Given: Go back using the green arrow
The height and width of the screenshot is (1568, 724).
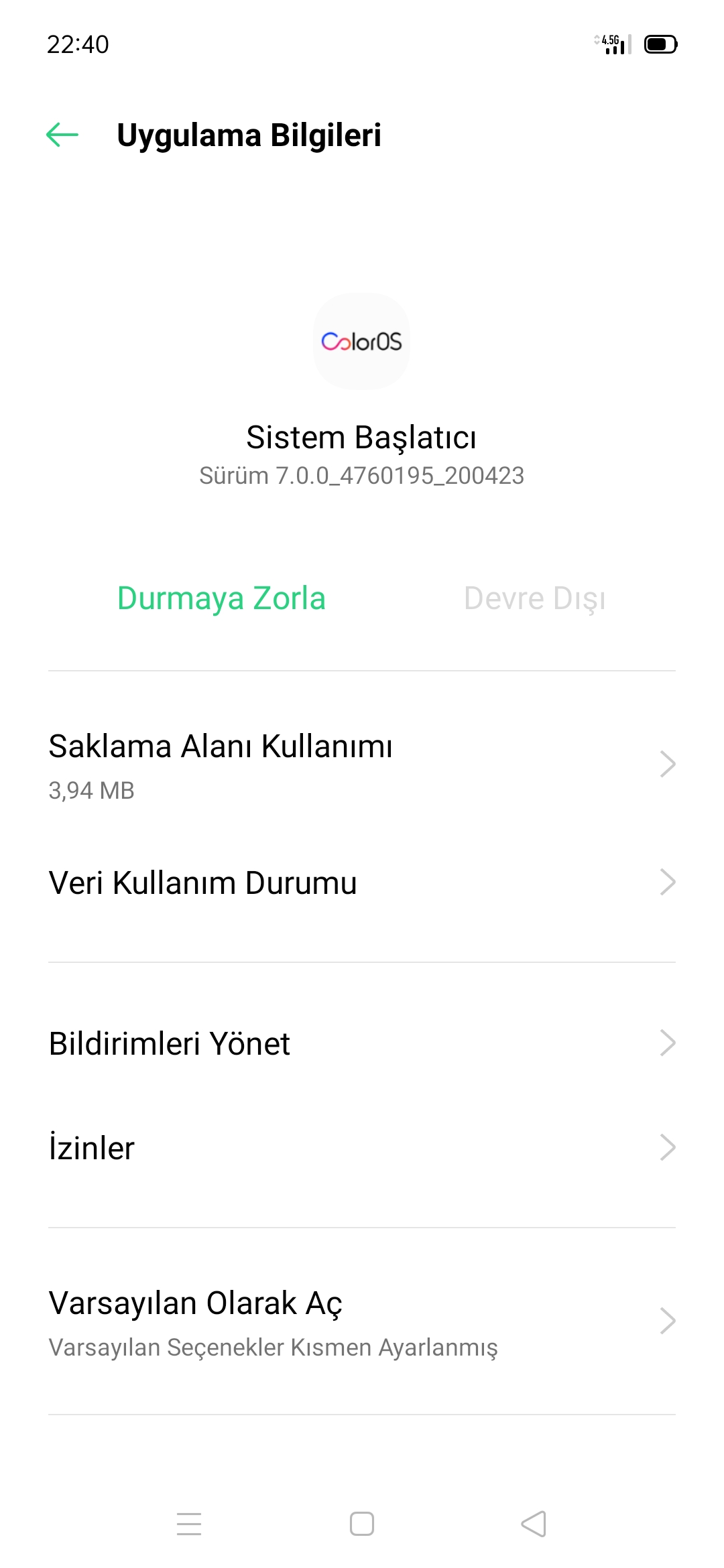Looking at the screenshot, I should coord(62,135).
